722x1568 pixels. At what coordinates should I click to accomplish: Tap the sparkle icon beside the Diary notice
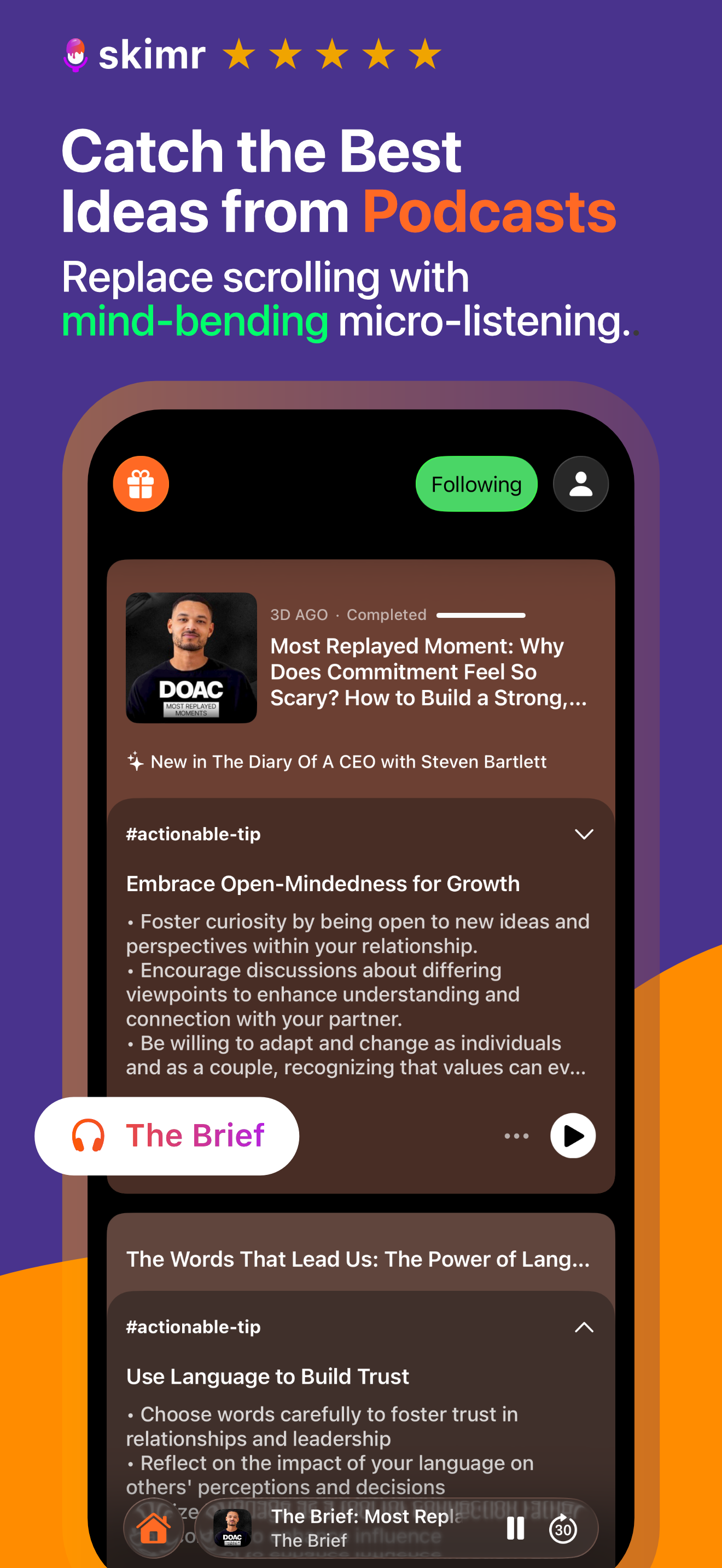pyautogui.click(x=135, y=762)
